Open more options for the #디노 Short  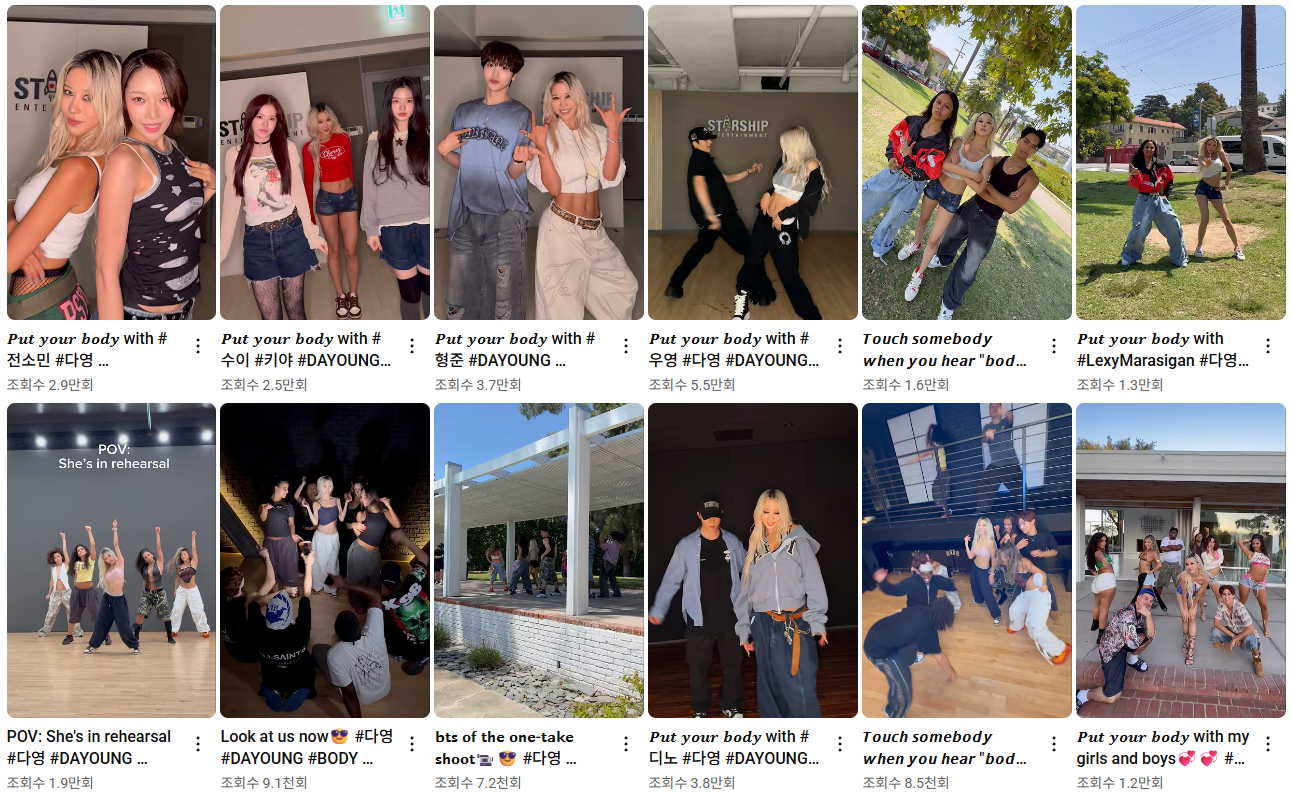840,744
